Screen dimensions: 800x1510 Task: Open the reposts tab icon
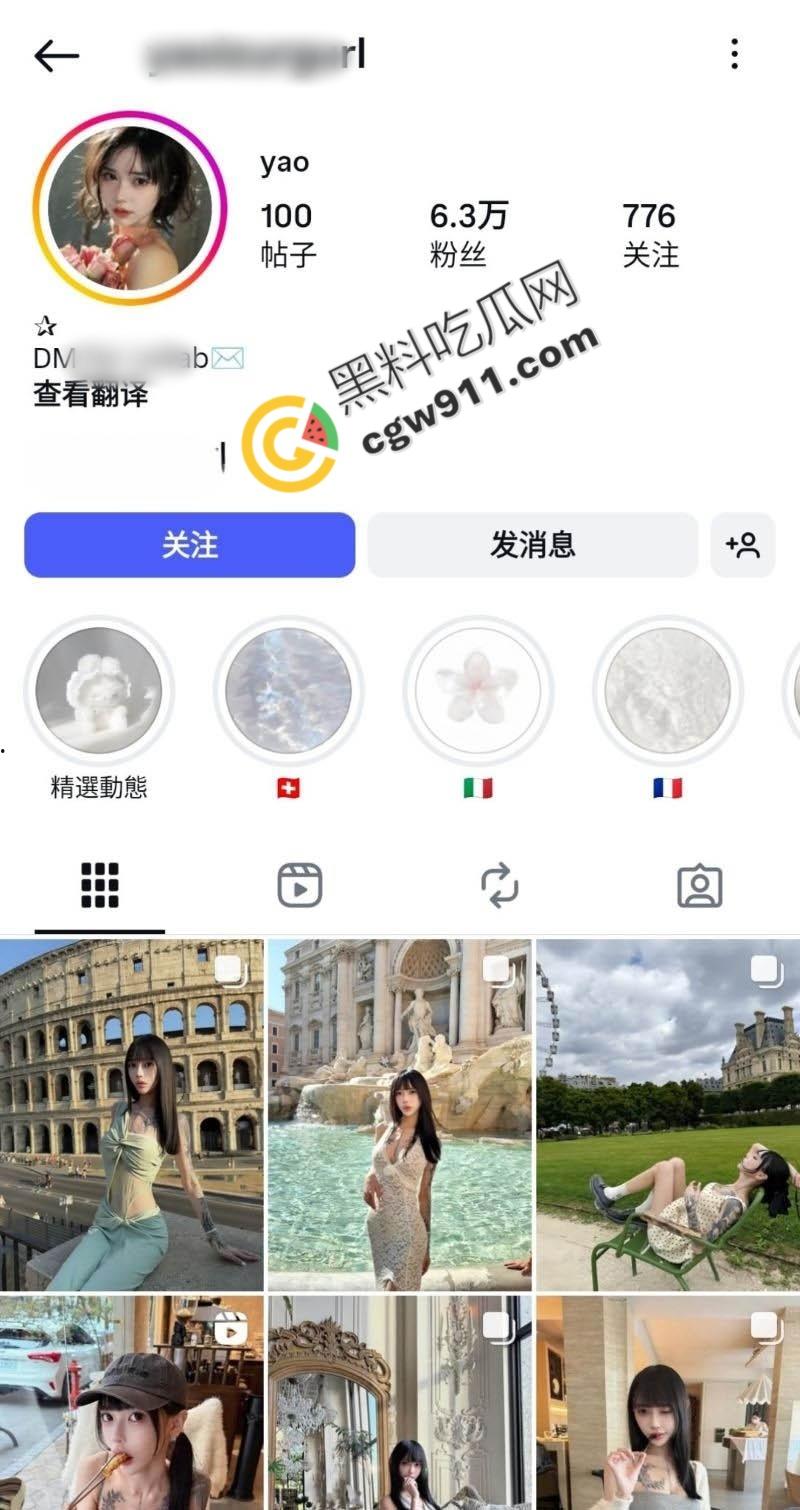pos(500,884)
